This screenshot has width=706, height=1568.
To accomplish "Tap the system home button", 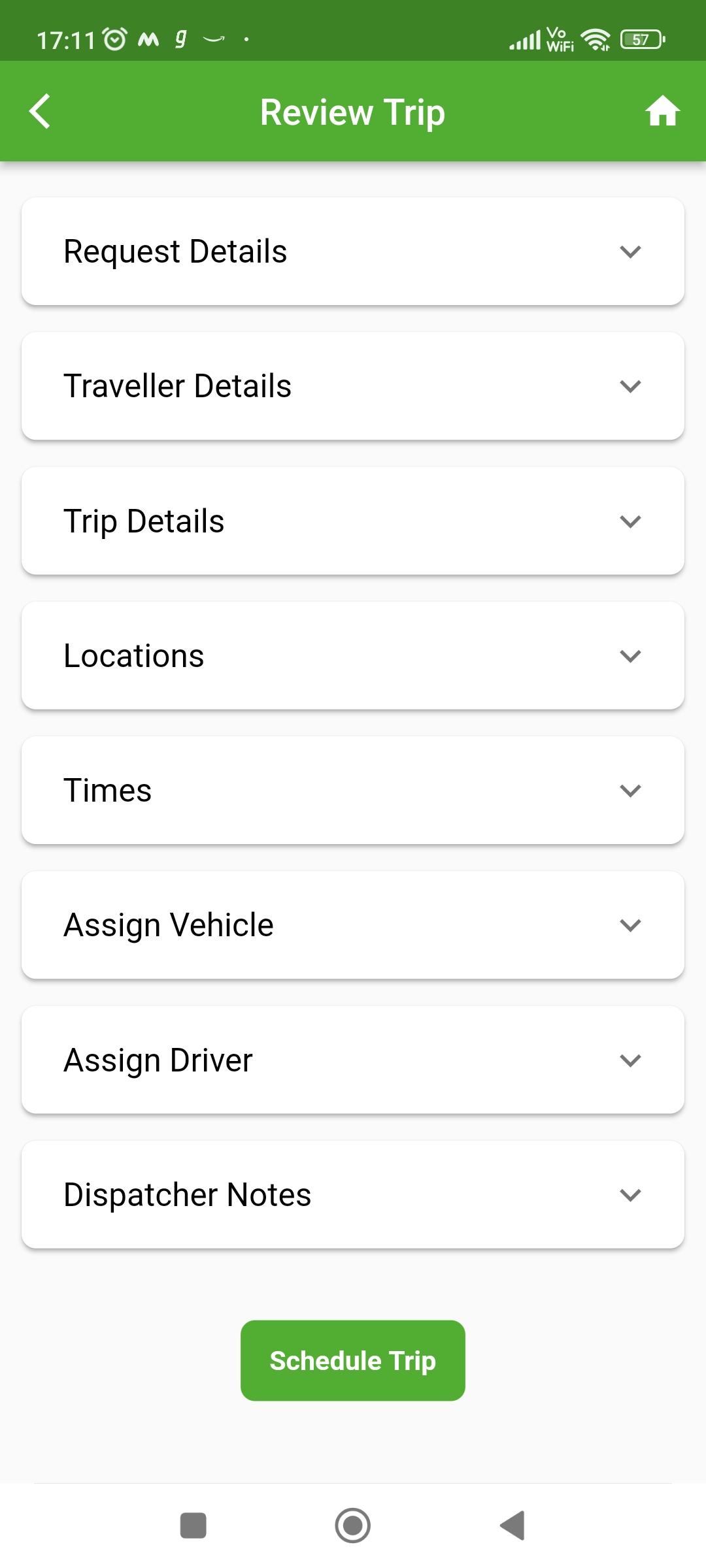I will coord(353,1526).
